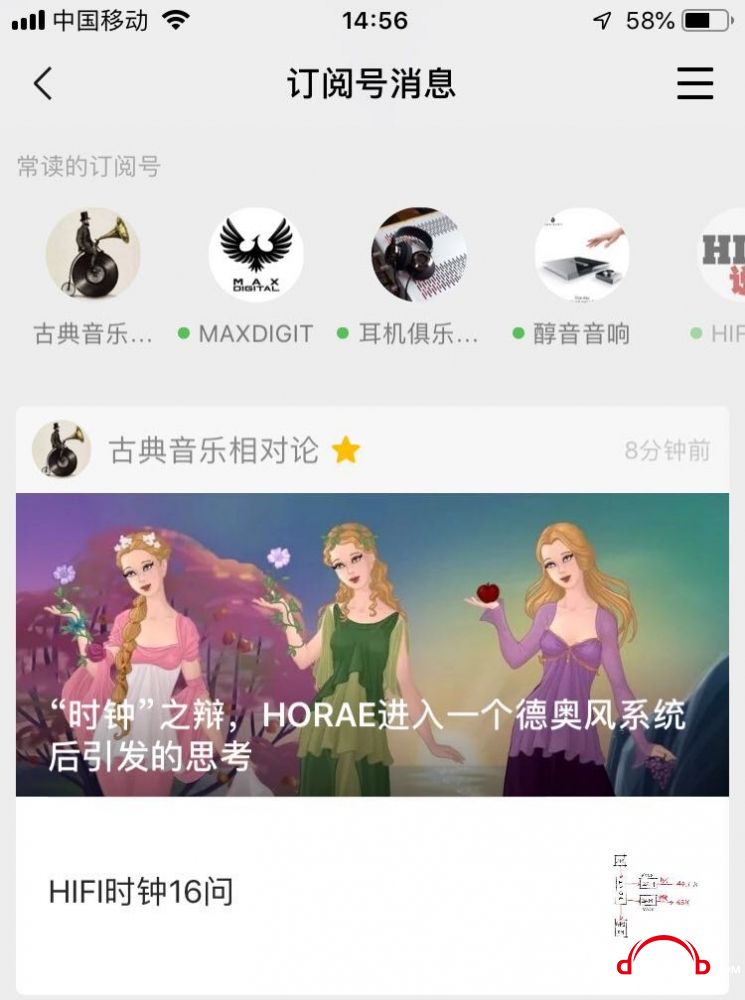Open the list menu icon in header
This screenshot has width=745, height=1000.
pos(695,84)
